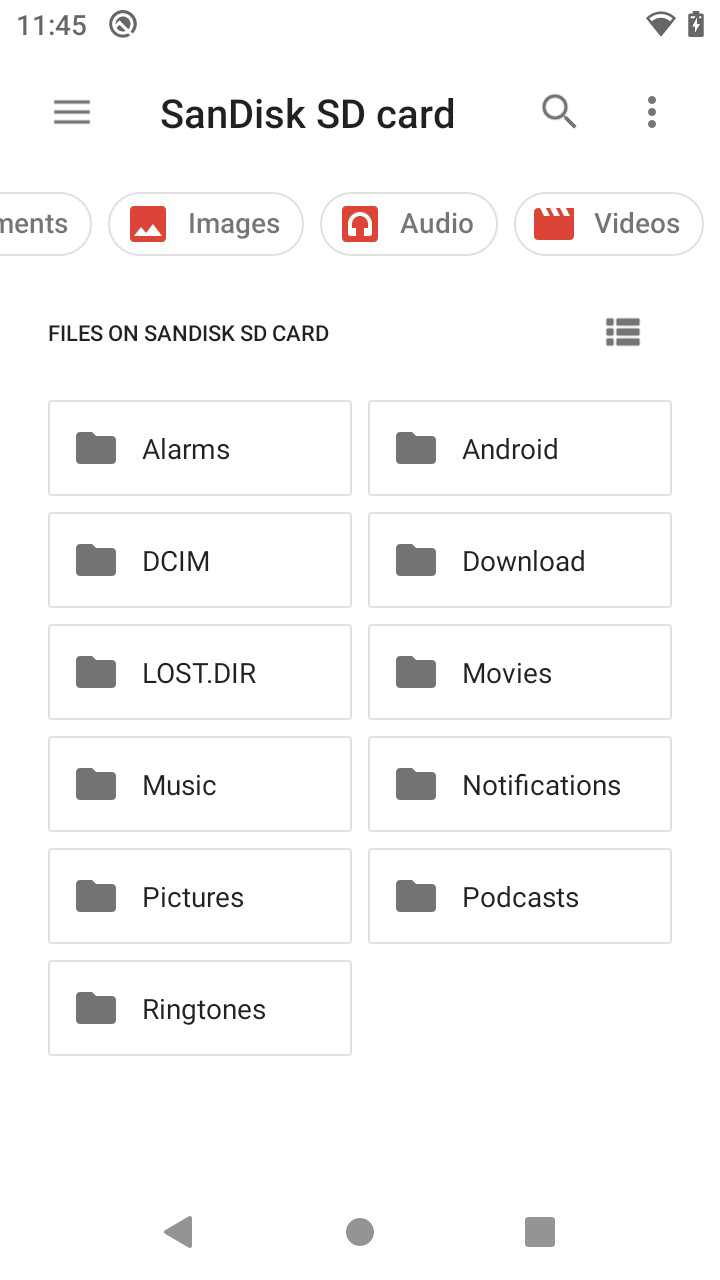This screenshot has height=1280, width=720.
Task: Enable the Audio file filter
Action: click(409, 223)
